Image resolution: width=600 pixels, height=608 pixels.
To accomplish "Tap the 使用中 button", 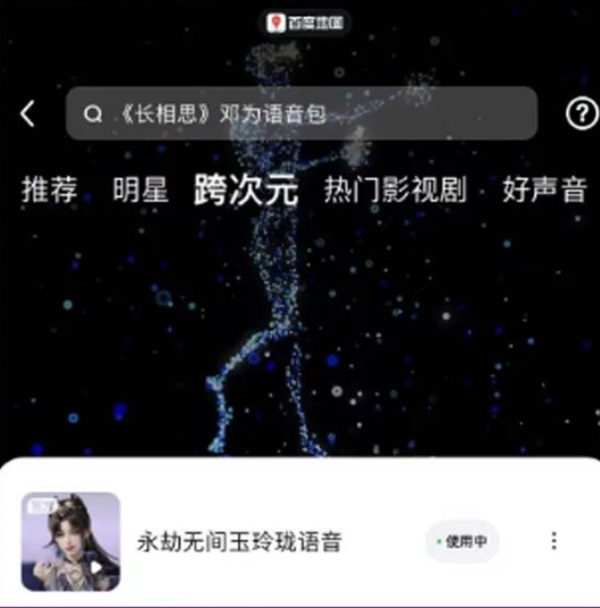I will click(462, 542).
